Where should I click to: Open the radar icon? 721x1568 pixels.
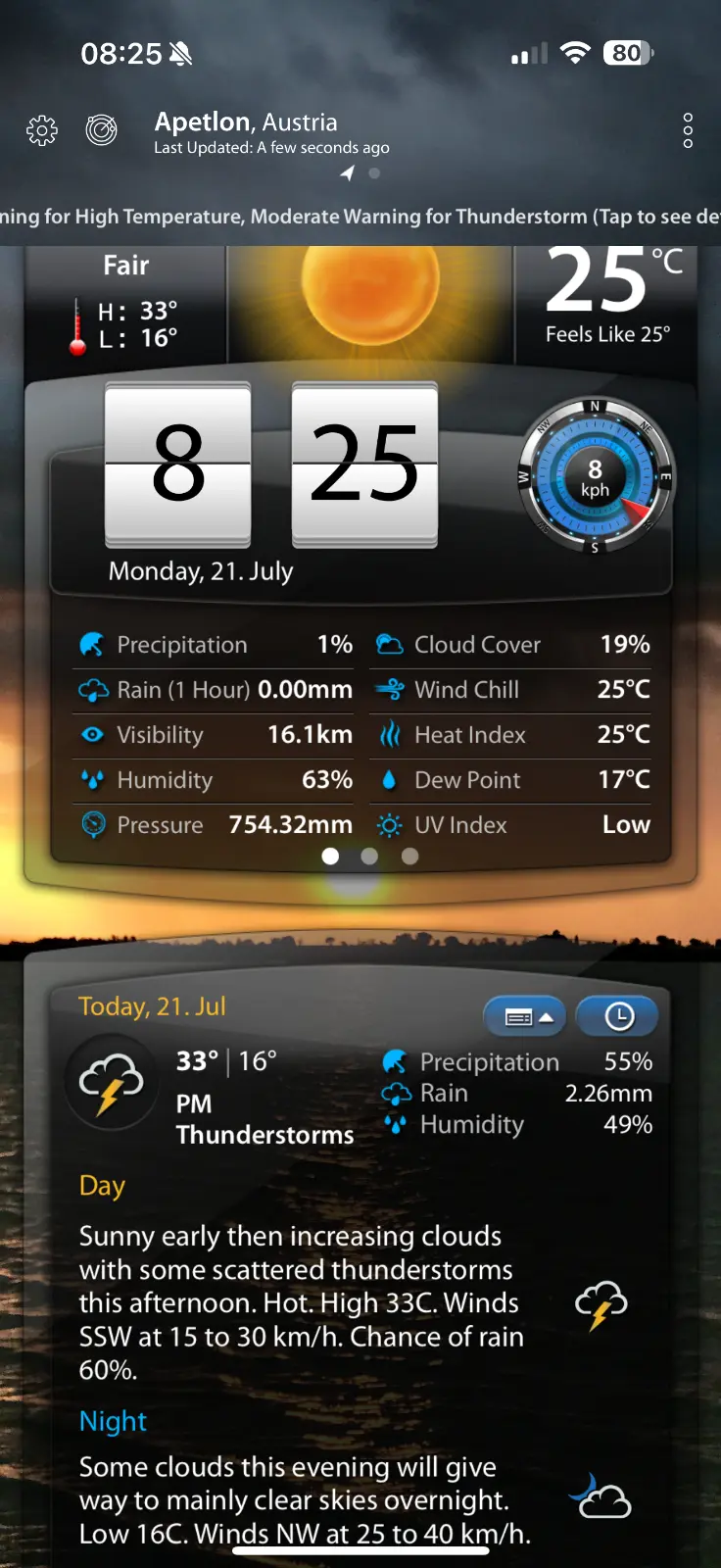pyautogui.click(x=101, y=129)
